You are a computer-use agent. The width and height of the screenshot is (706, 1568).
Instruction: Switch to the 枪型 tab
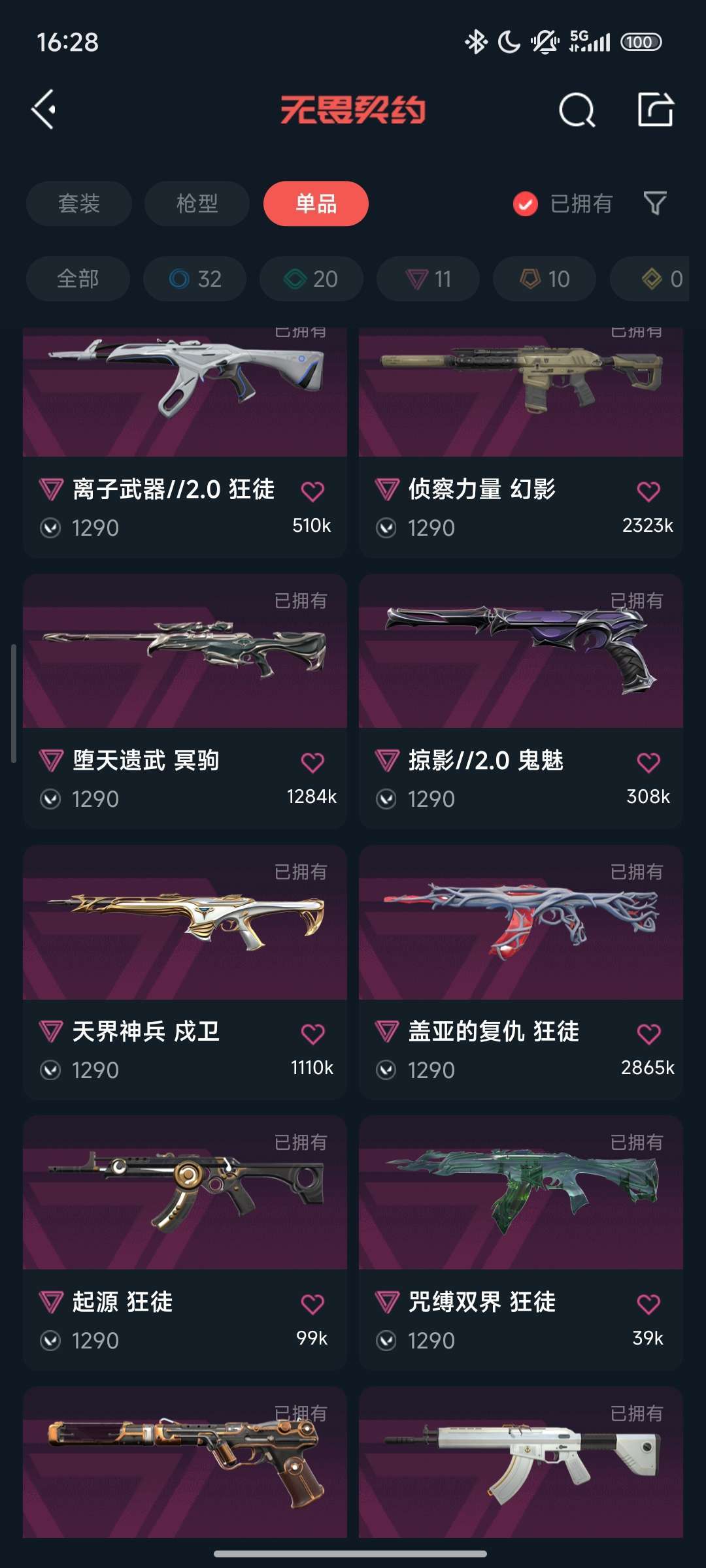(x=197, y=204)
